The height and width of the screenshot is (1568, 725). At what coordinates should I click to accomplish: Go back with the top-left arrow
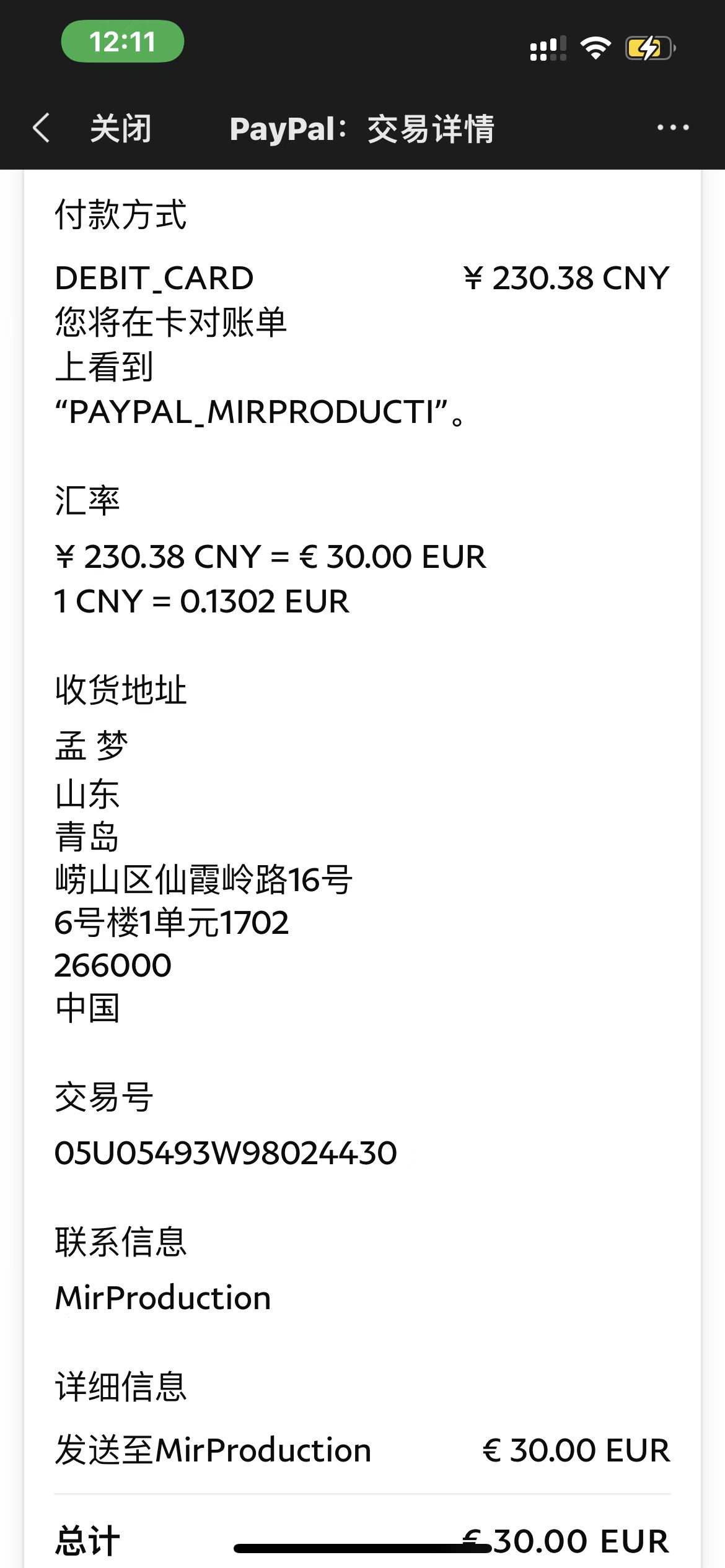pos(42,128)
